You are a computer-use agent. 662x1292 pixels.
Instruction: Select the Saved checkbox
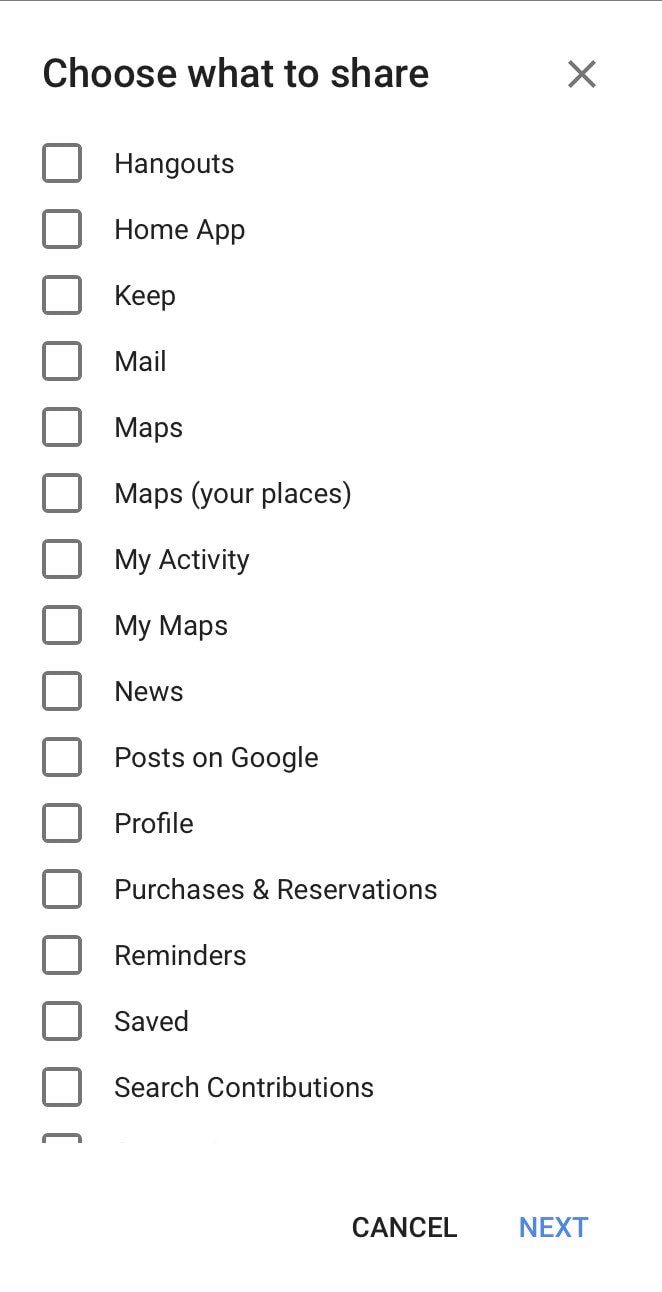click(x=62, y=1022)
